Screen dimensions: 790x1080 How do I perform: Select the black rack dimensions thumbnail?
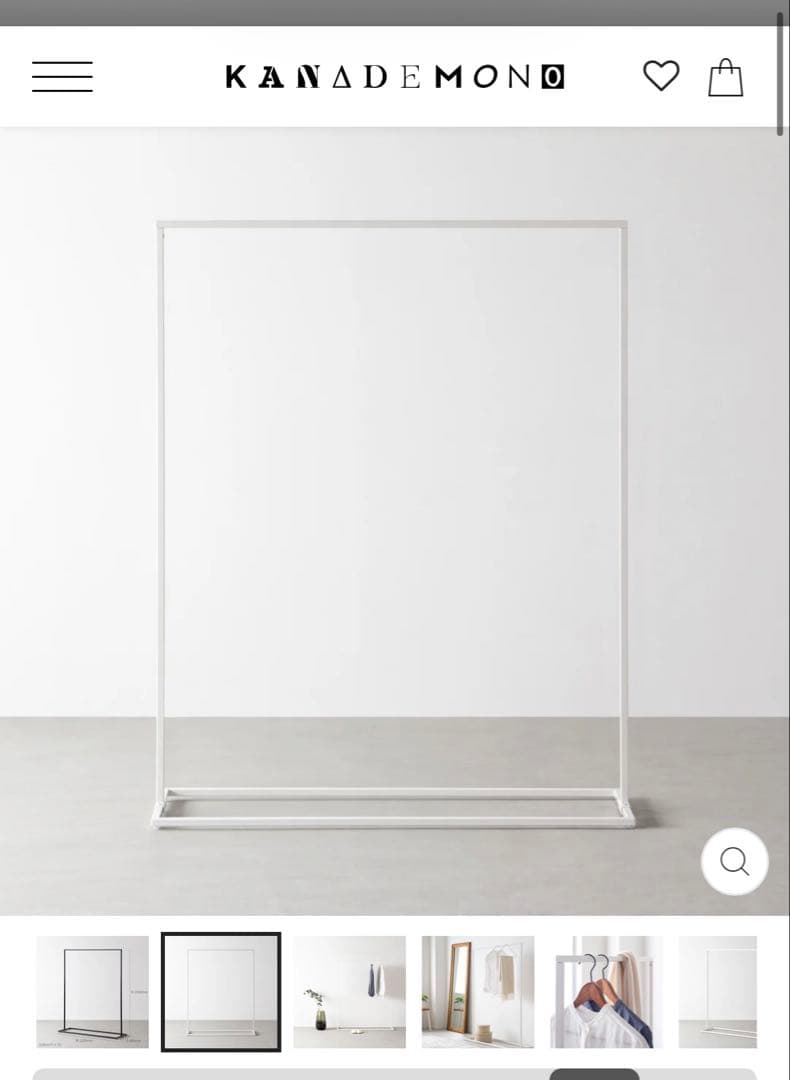[92, 991]
